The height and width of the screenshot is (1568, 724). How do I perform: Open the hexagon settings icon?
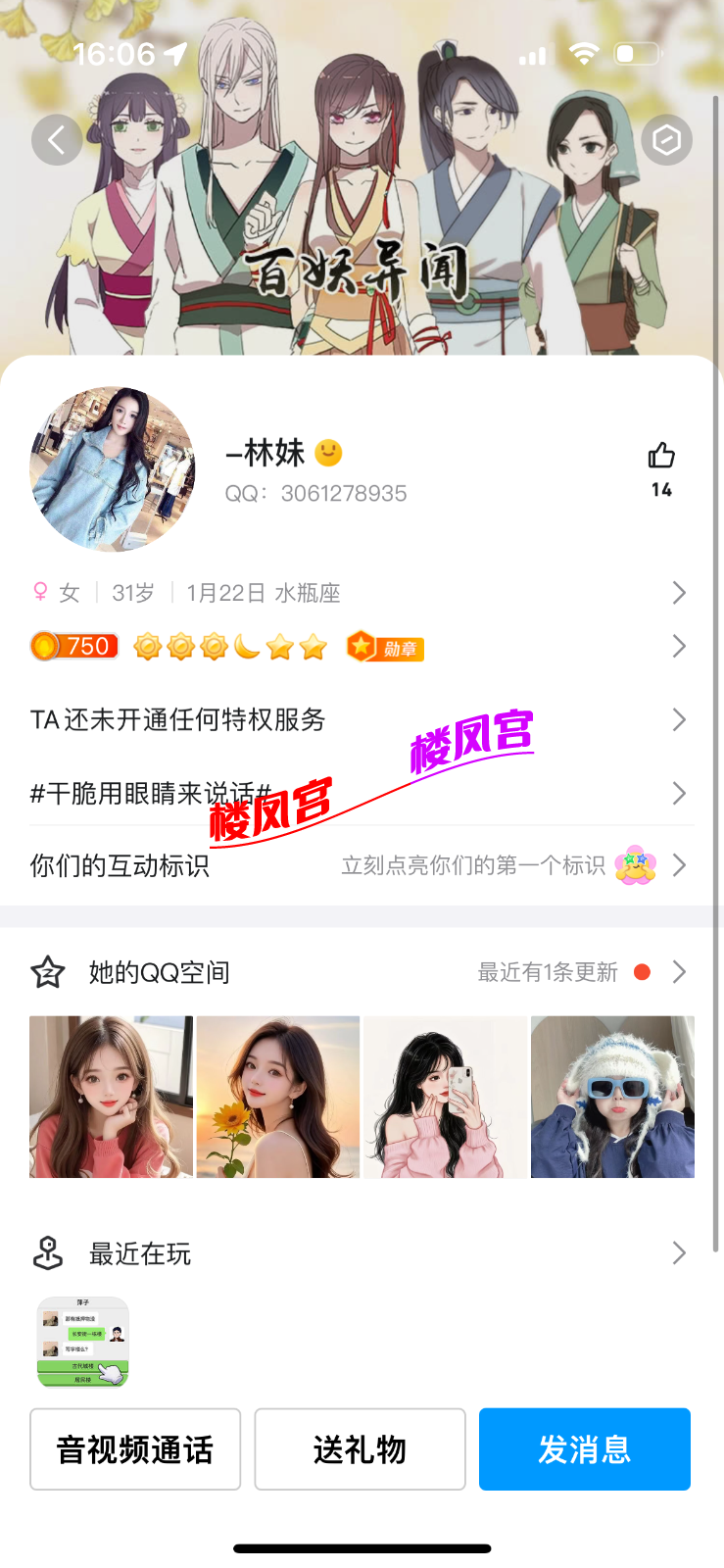click(x=666, y=140)
